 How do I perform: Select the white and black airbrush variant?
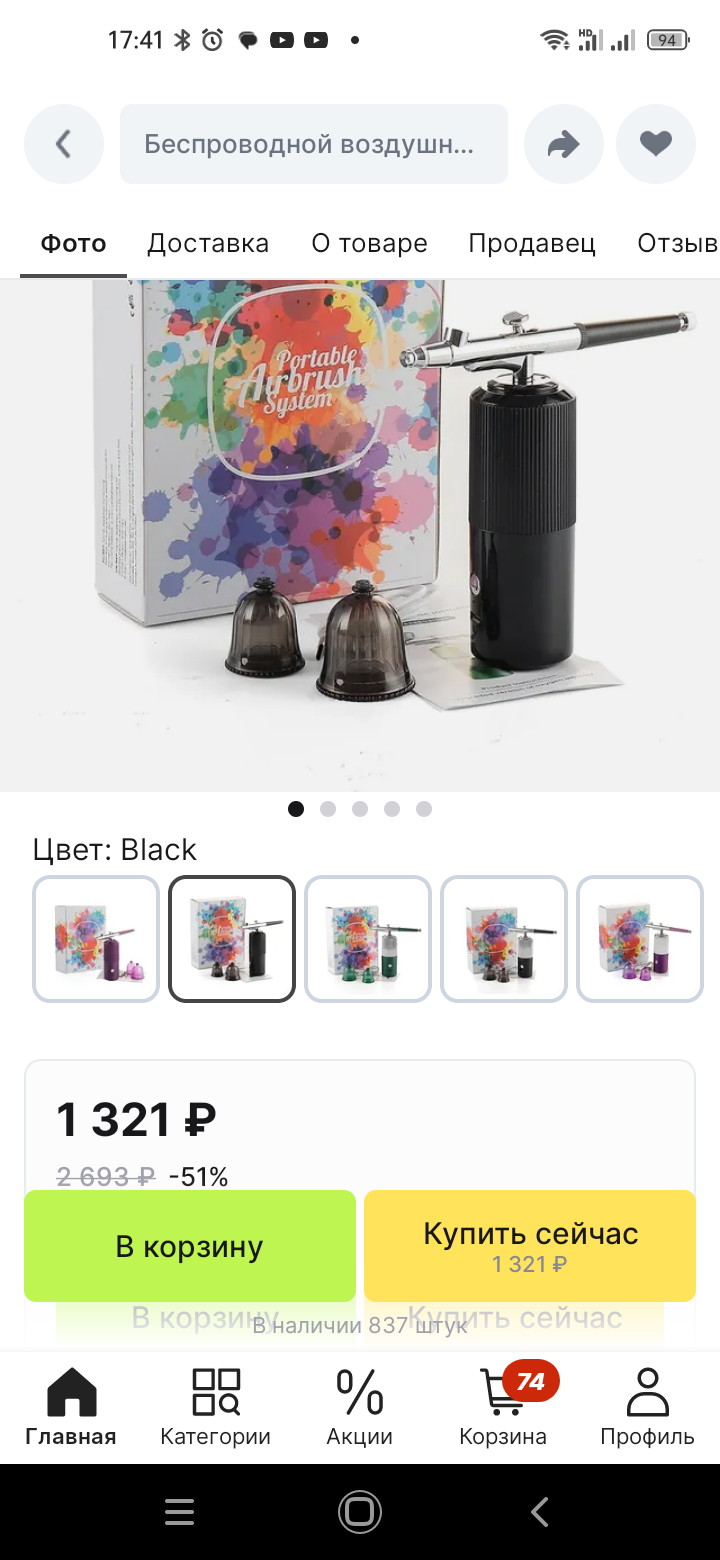pyautogui.click(x=504, y=938)
